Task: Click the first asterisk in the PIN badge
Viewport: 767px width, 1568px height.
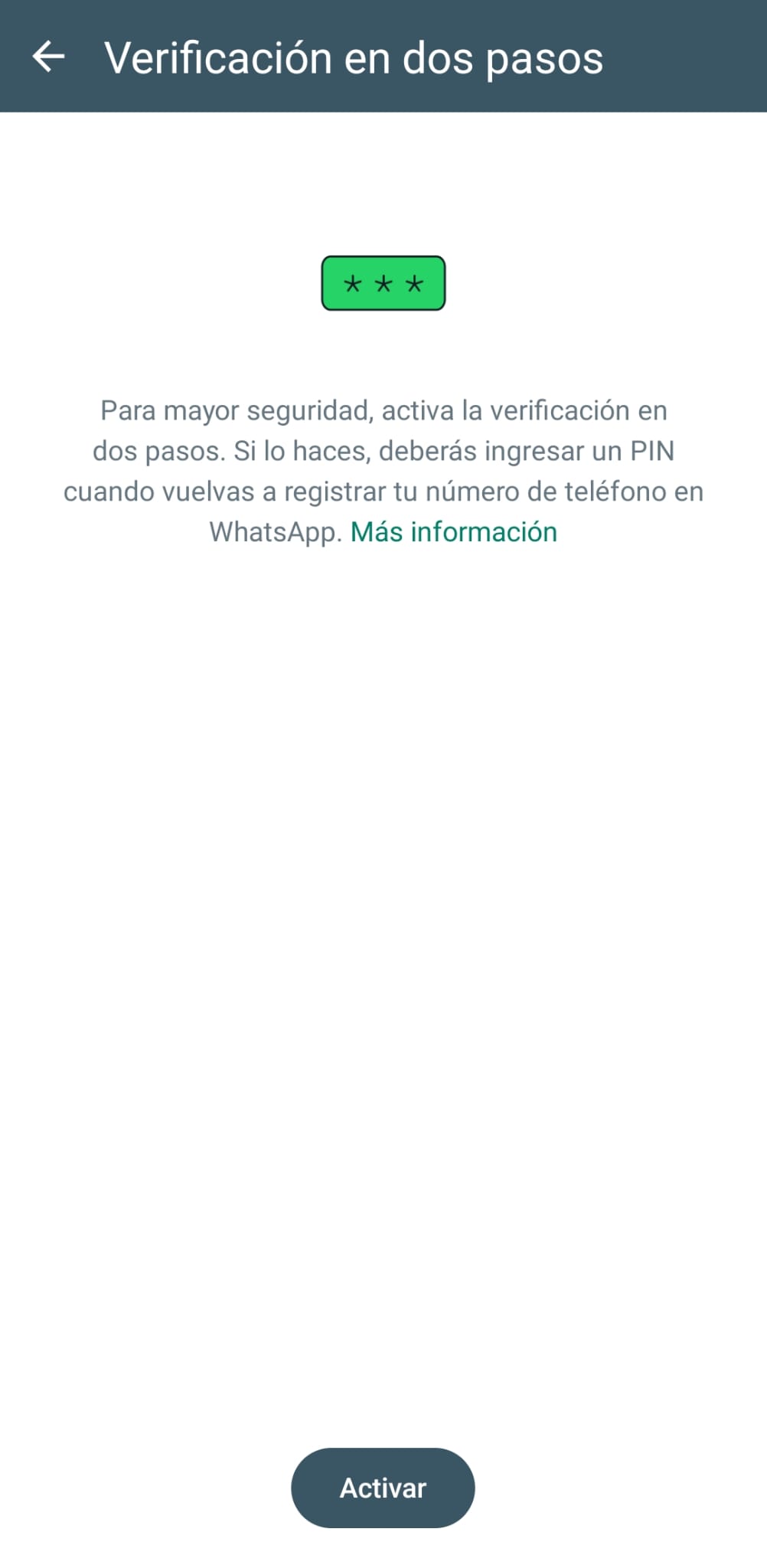Action: (351, 285)
